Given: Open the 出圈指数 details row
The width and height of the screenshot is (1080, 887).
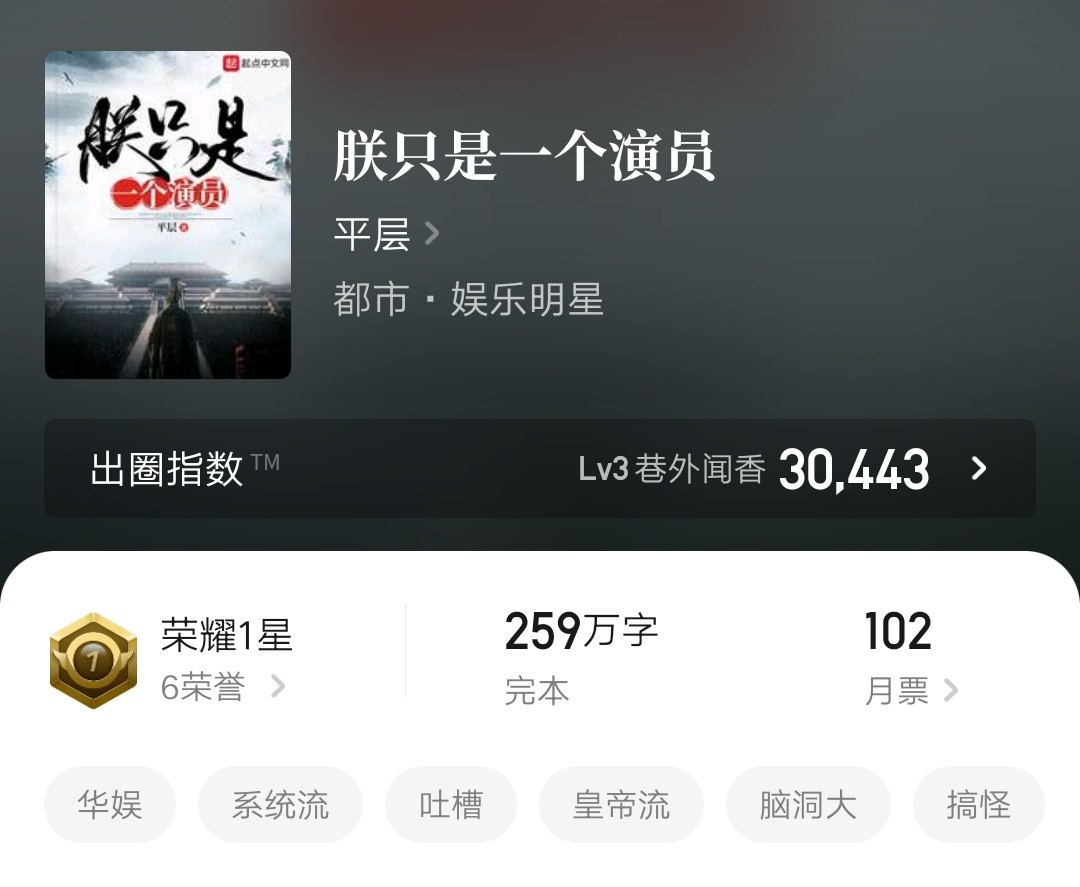Looking at the screenshot, I should [540, 468].
